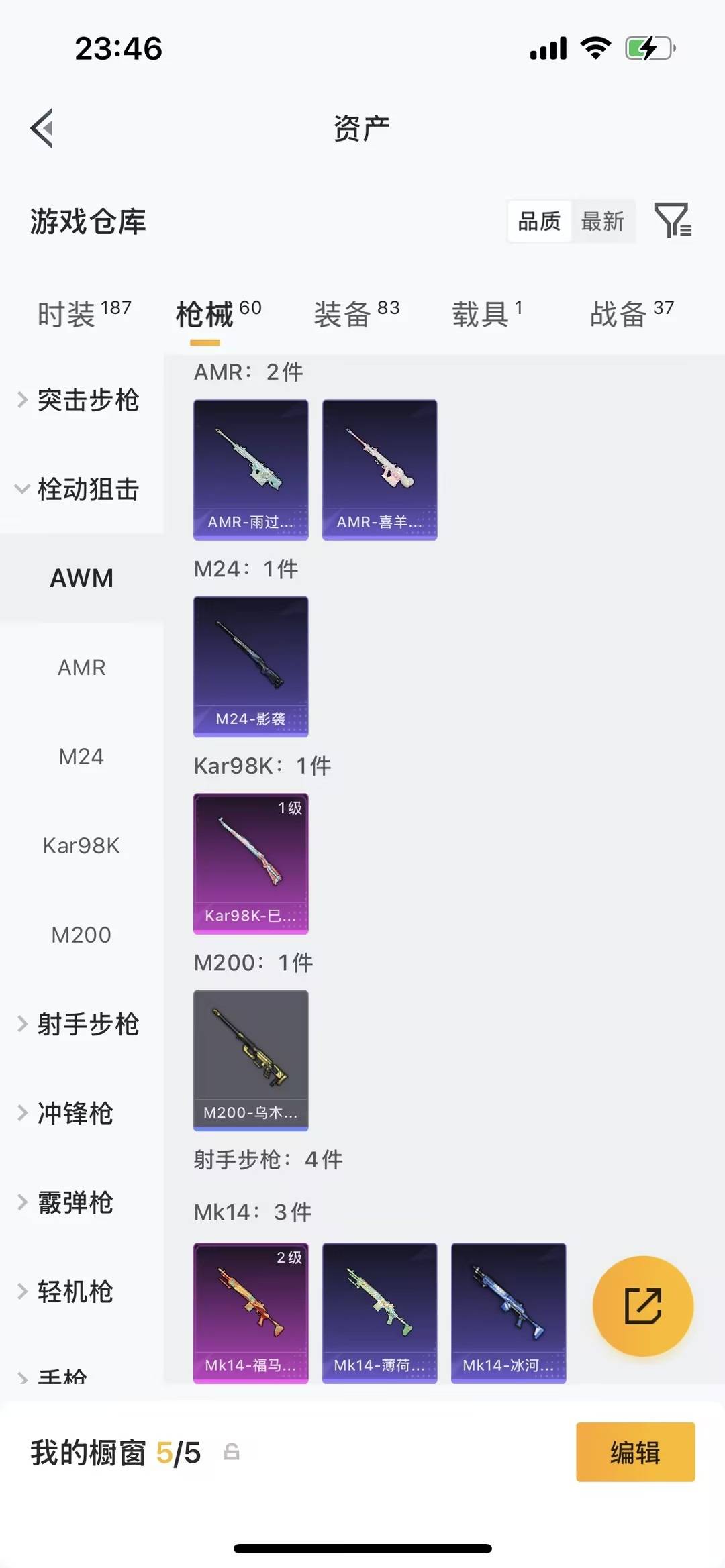
Task: Tap the yellow share icon
Action: pyautogui.click(x=642, y=1305)
